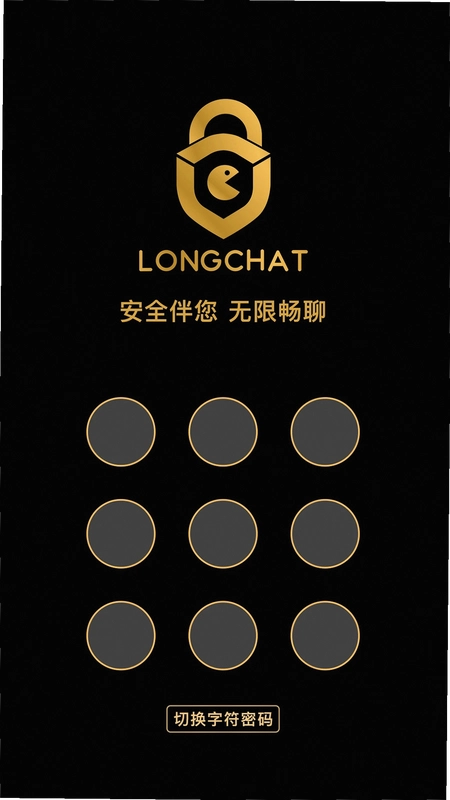Image resolution: width=450 pixels, height=800 pixels.
Task: Tap the bottom-left pattern dot
Action: click(121, 636)
